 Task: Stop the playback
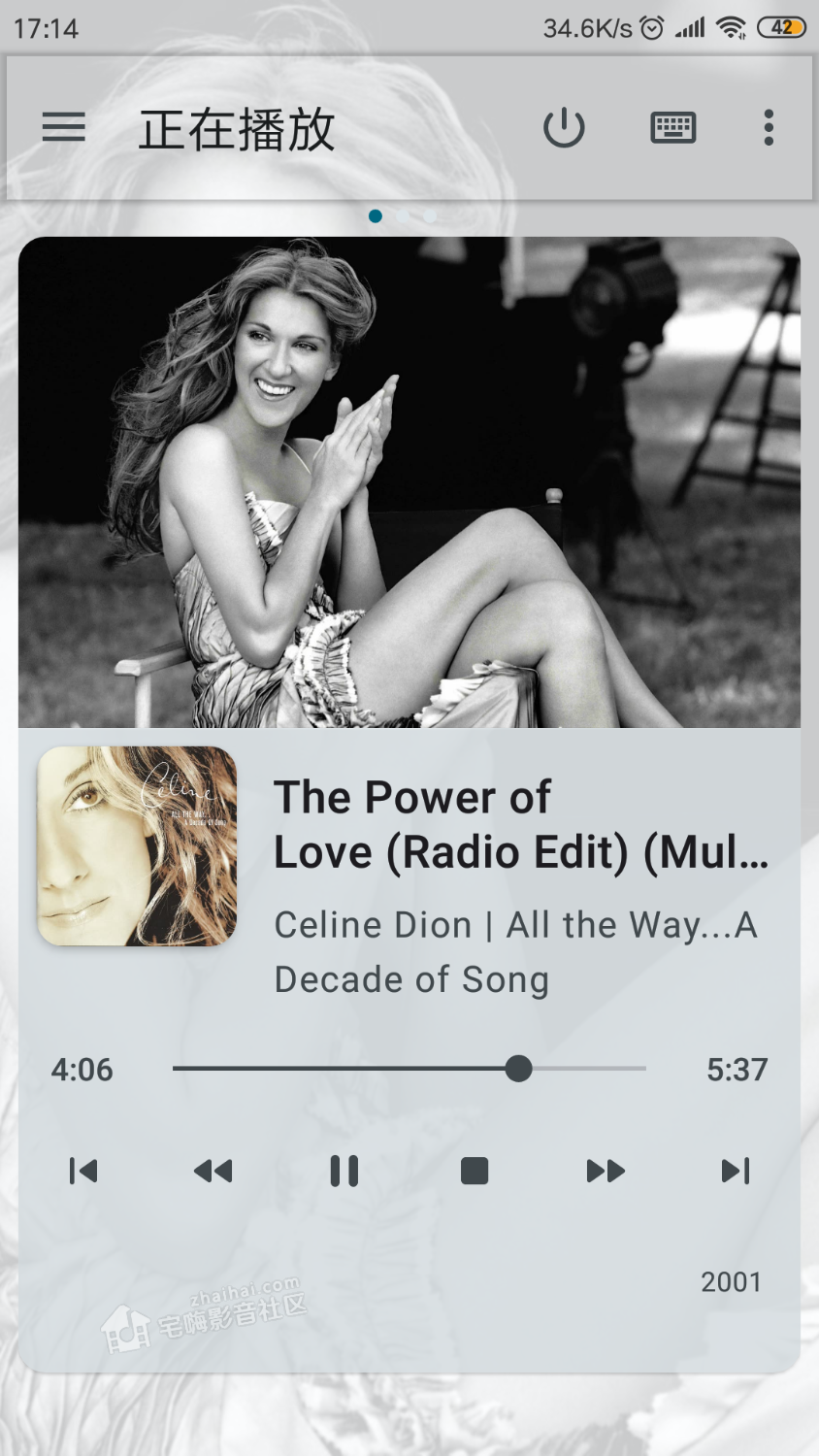pyautogui.click(x=475, y=1171)
